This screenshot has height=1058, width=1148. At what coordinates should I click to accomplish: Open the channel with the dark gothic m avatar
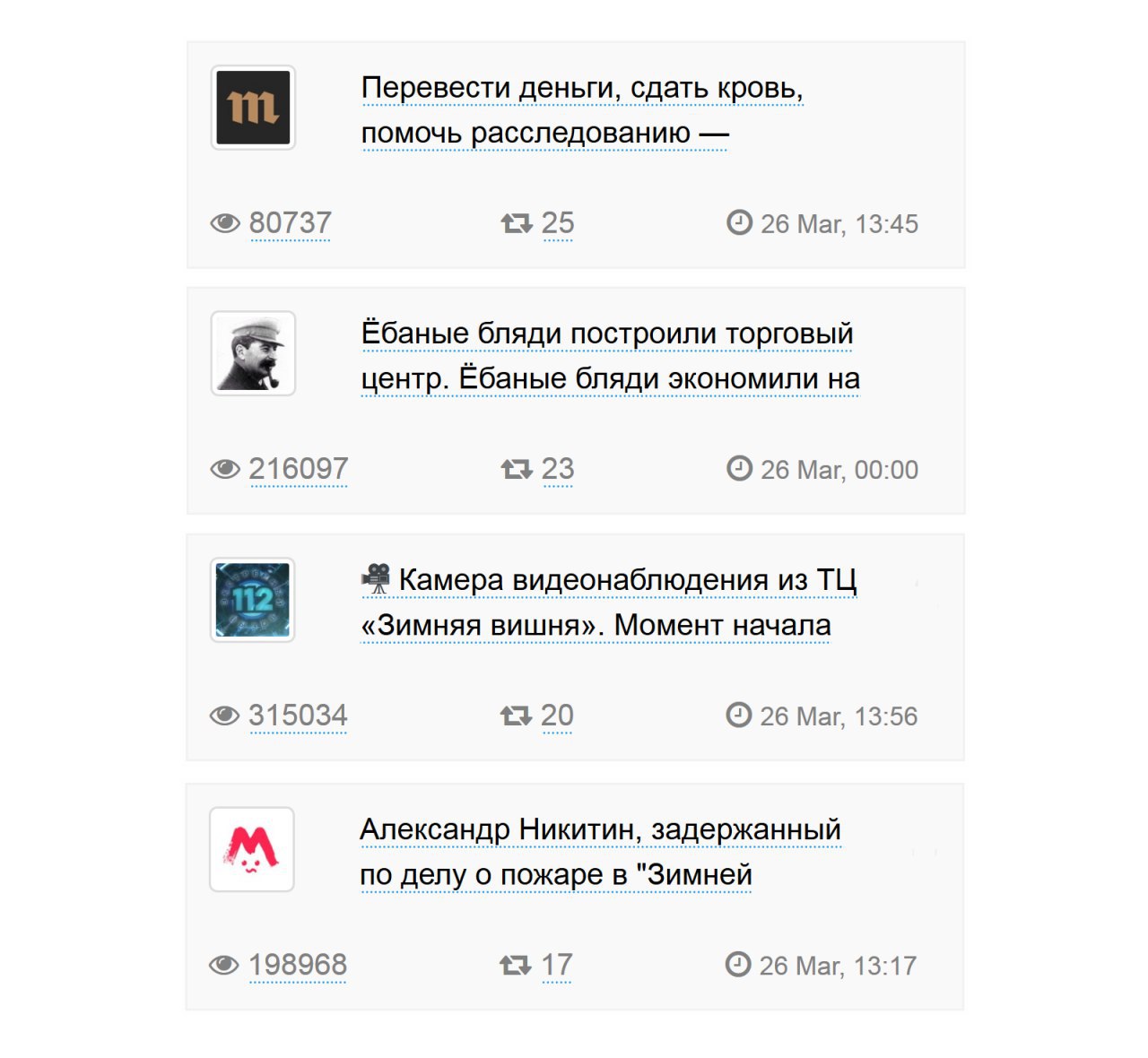coord(253,108)
